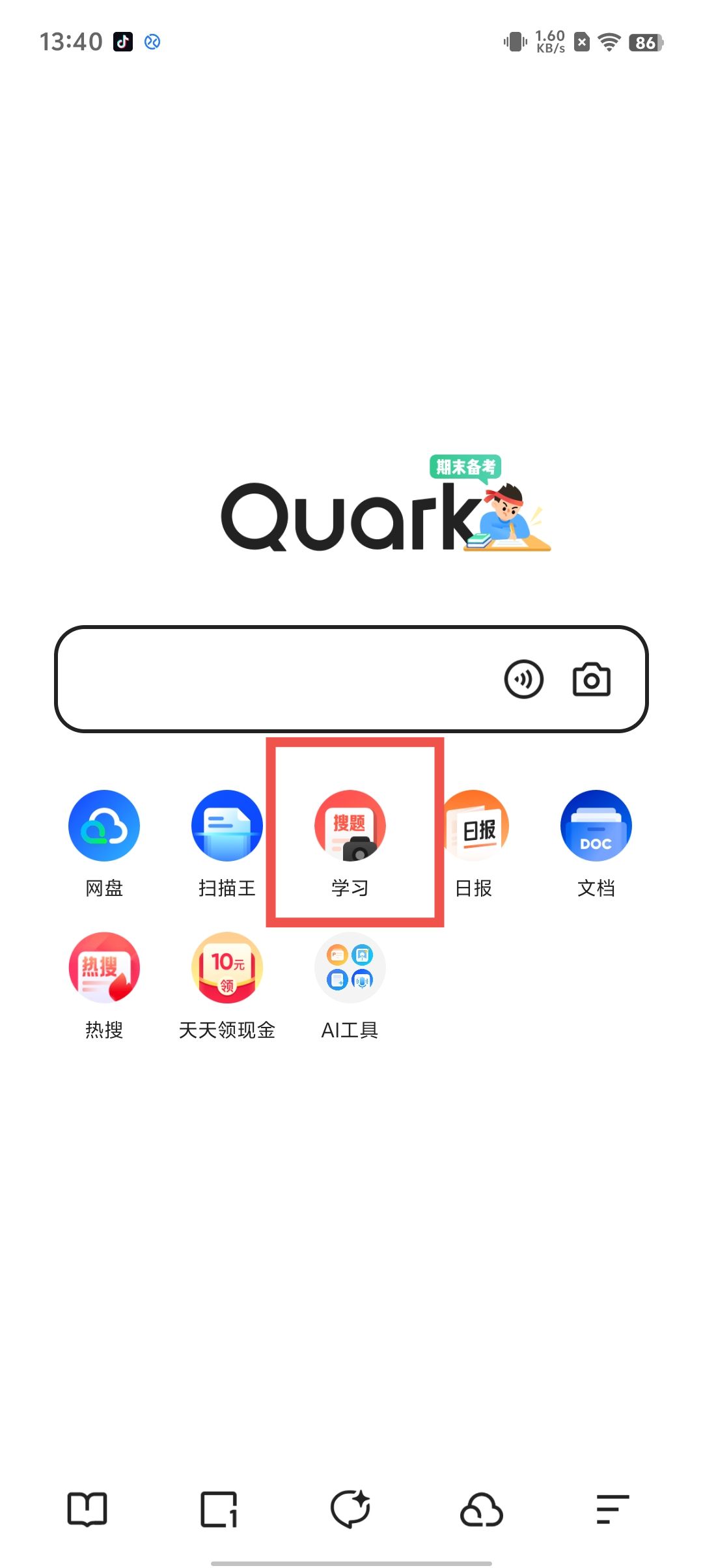Screen dimensions: 703x1568
Task: Open the bookshelf icon in the bottom bar
Action: (87, 1509)
